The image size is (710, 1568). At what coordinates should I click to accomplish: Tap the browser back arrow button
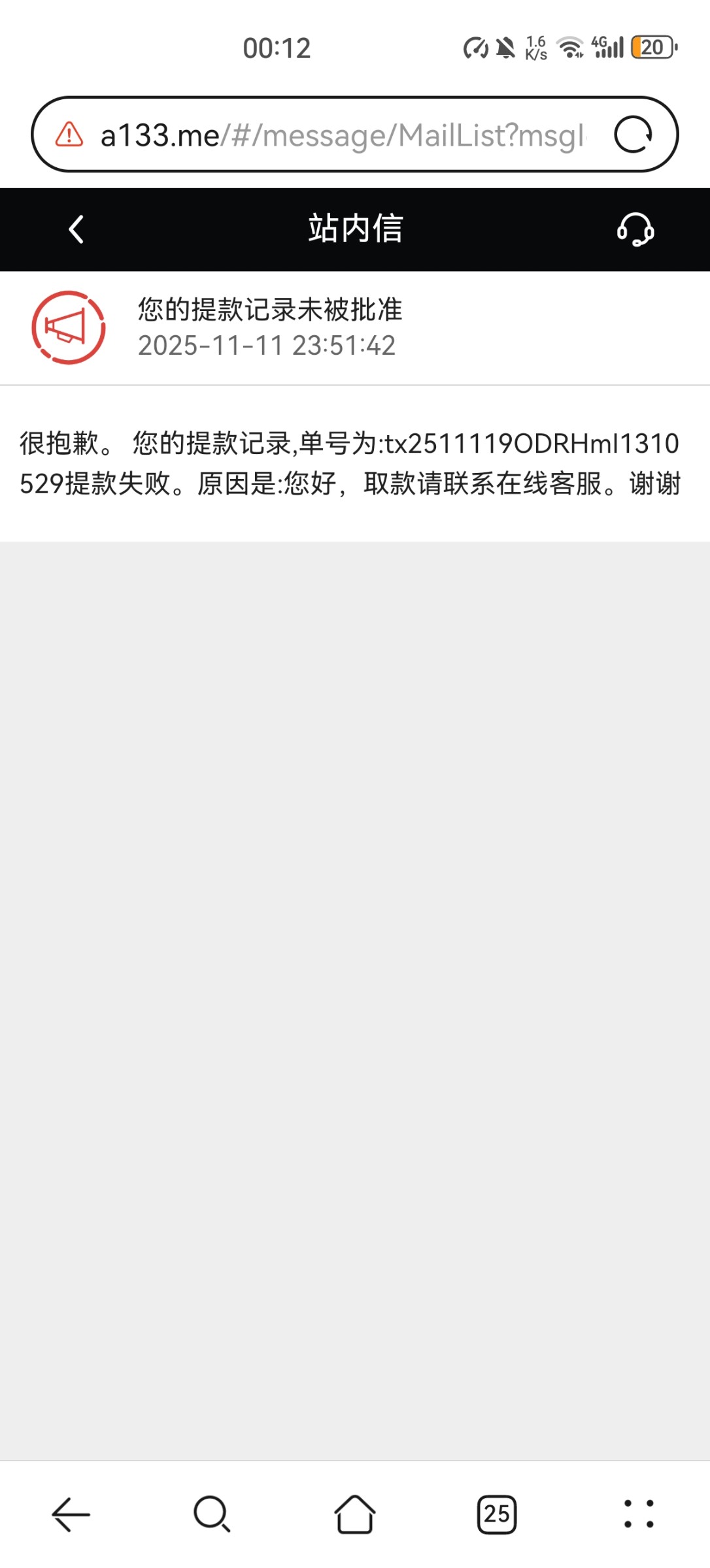click(x=71, y=1514)
